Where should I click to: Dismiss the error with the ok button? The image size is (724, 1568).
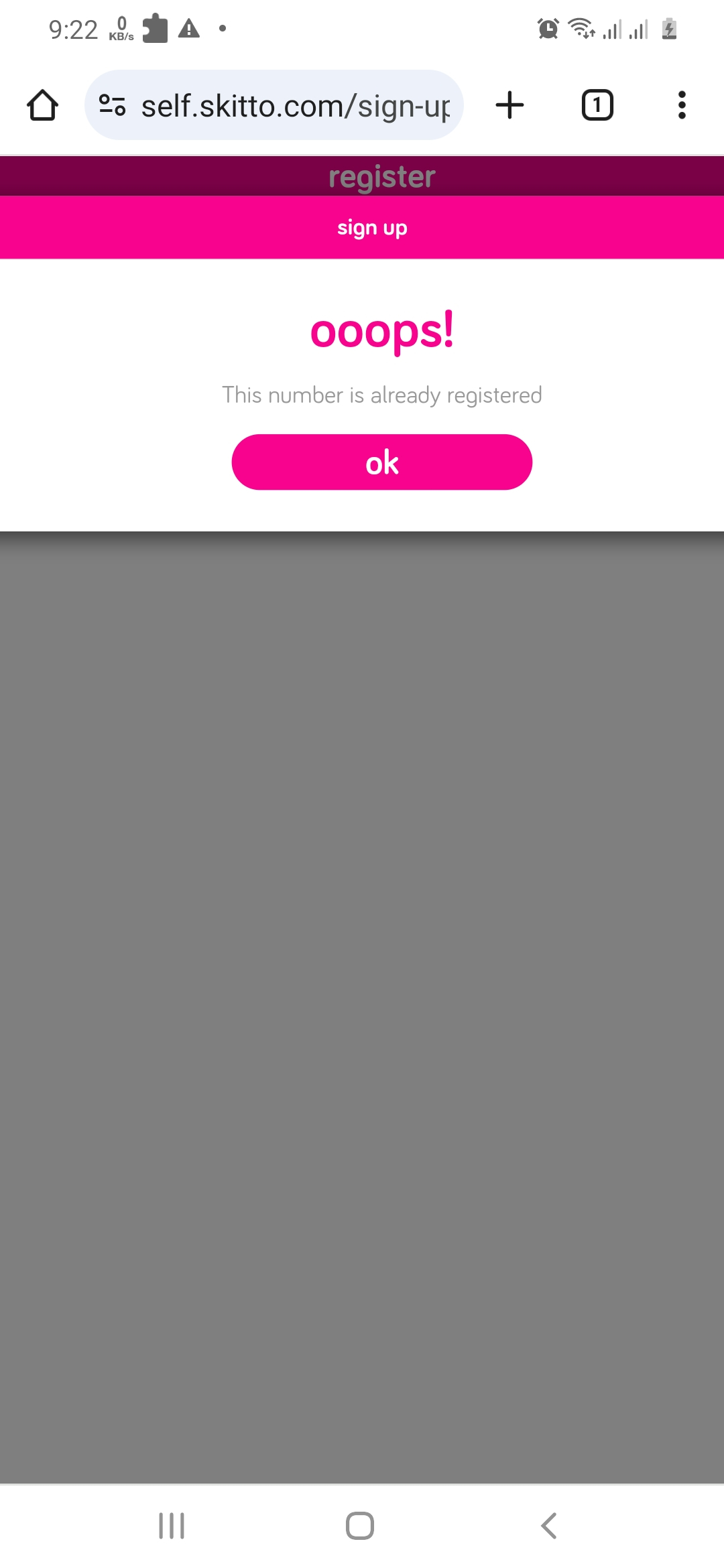tap(381, 462)
